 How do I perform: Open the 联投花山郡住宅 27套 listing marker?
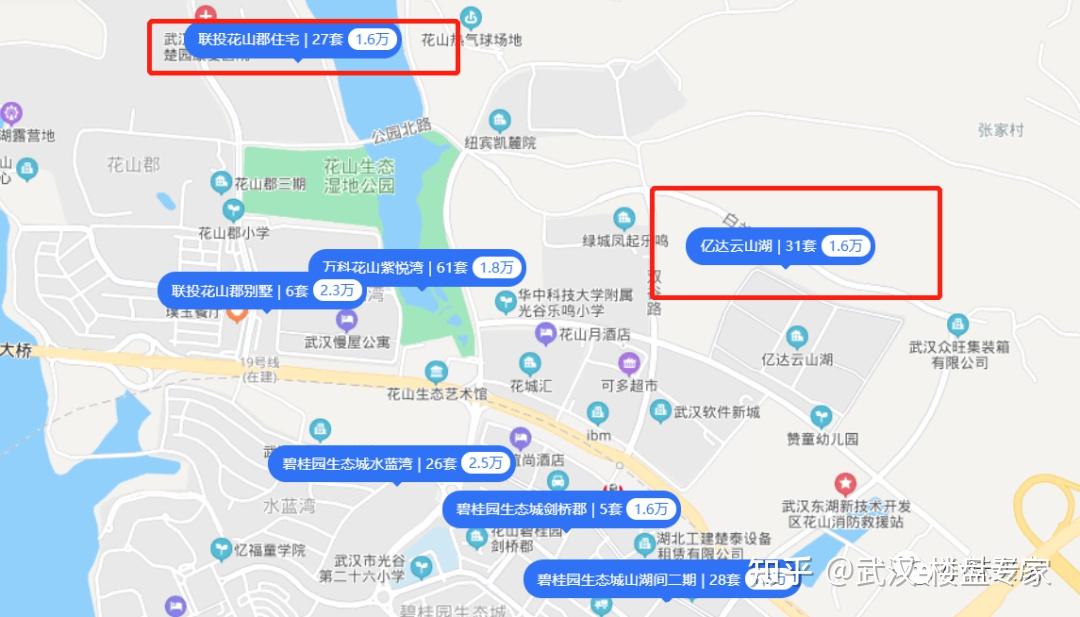point(293,40)
